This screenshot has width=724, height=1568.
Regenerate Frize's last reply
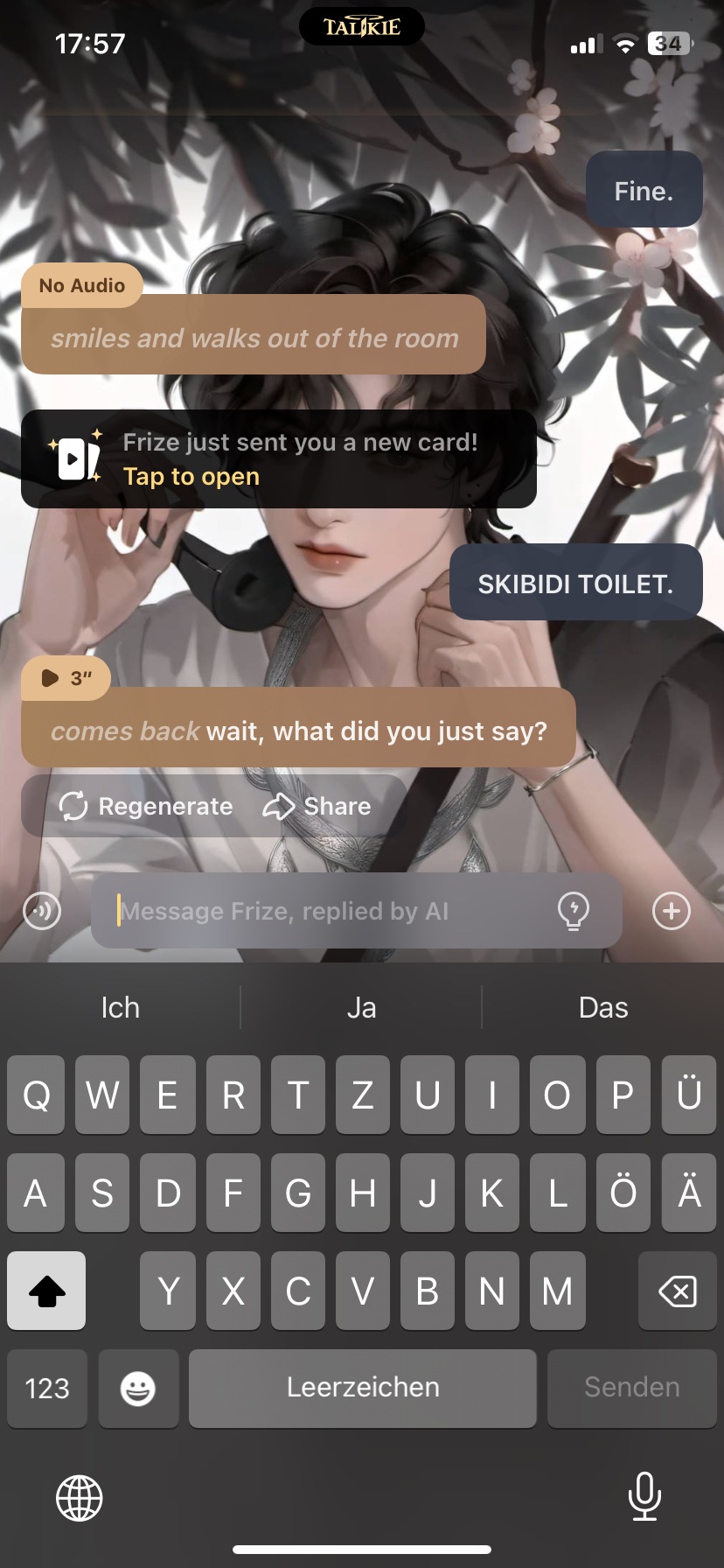pyautogui.click(x=146, y=806)
